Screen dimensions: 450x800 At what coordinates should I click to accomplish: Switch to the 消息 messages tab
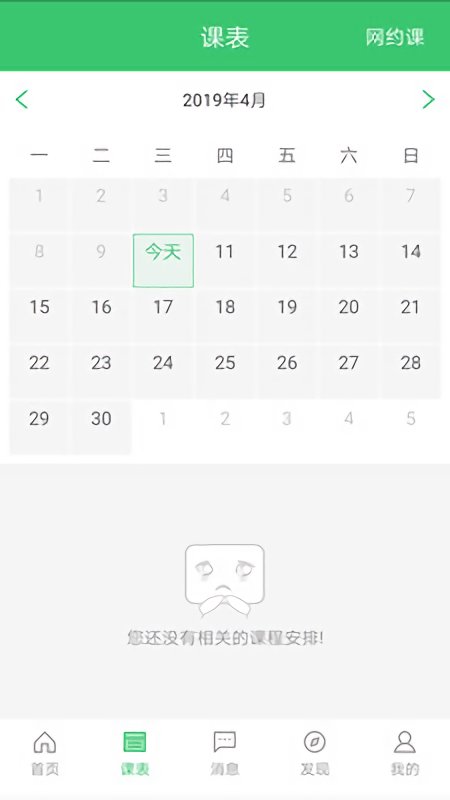(x=225, y=753)
